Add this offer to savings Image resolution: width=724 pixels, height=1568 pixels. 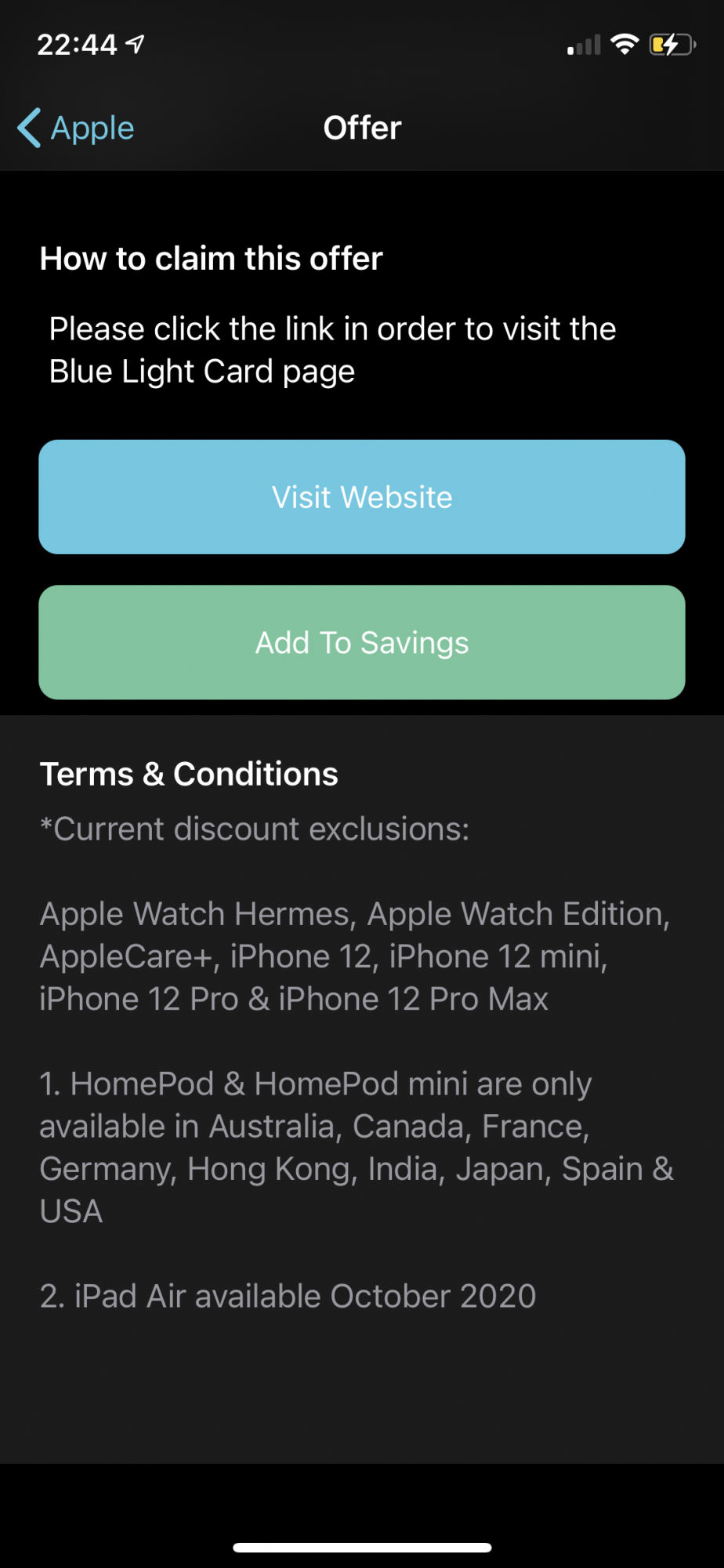tap(362, 642)
